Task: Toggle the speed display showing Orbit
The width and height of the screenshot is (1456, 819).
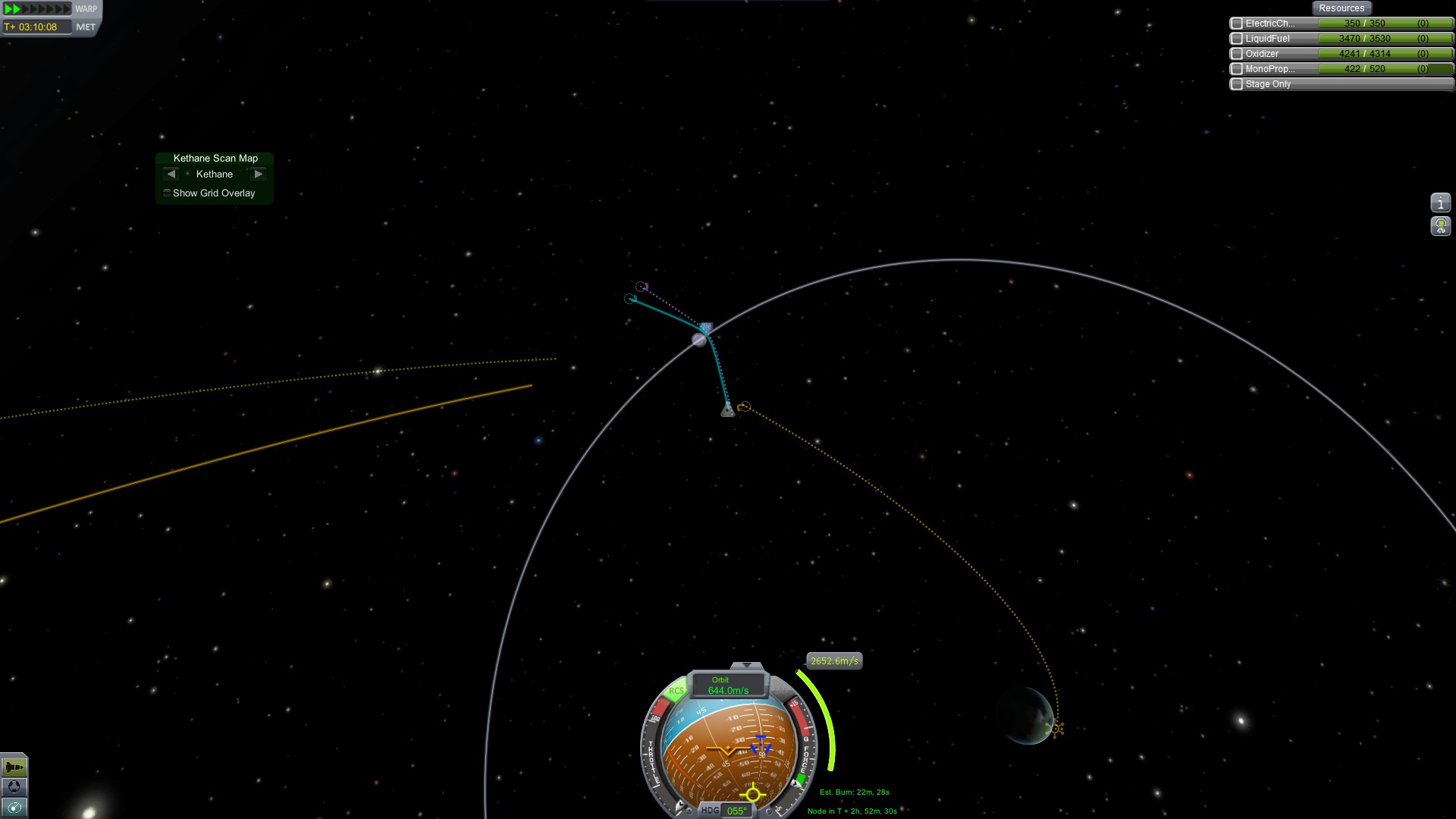Action: [727, 686]
